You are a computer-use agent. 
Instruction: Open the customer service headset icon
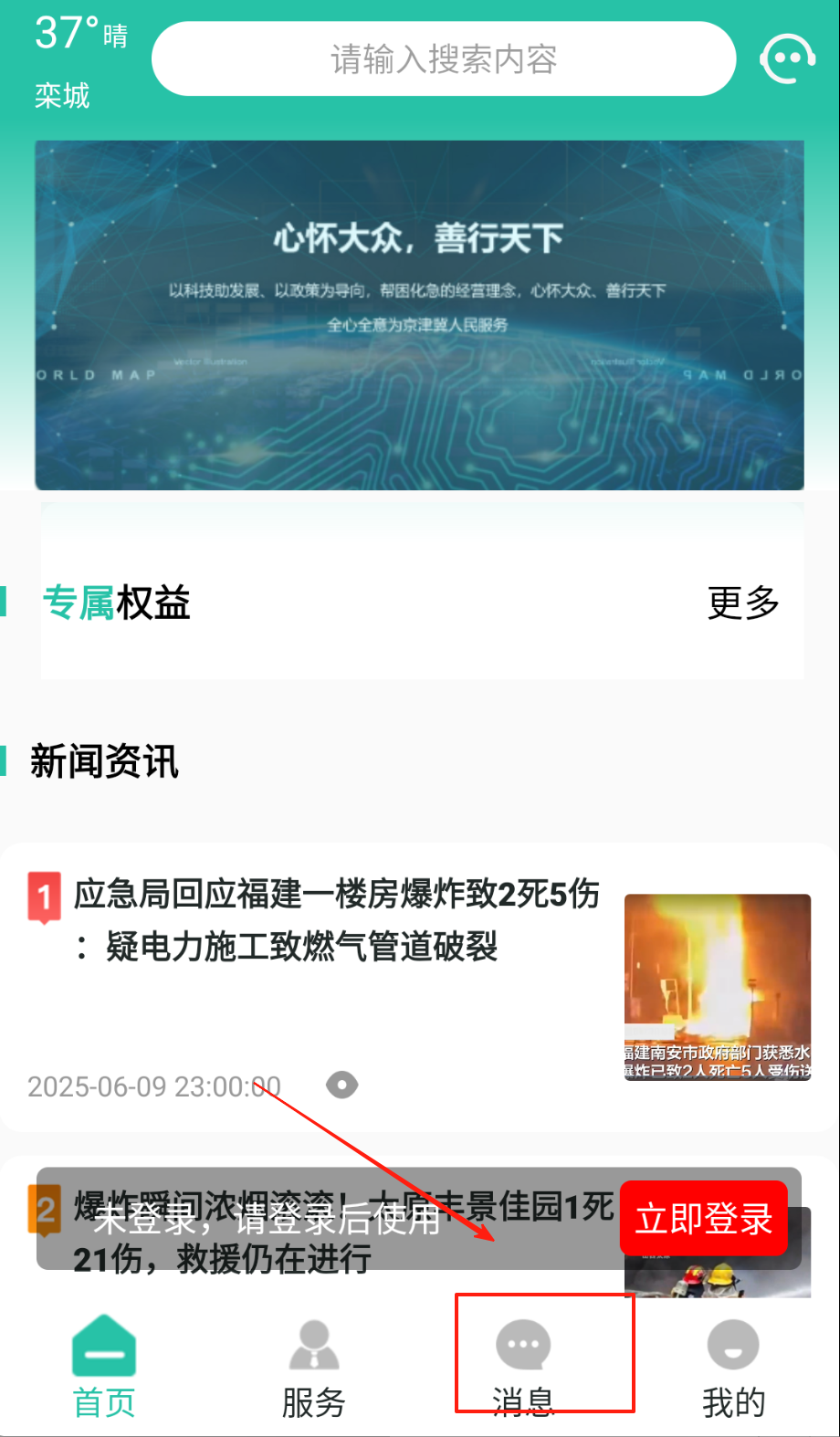pos(787,59)
